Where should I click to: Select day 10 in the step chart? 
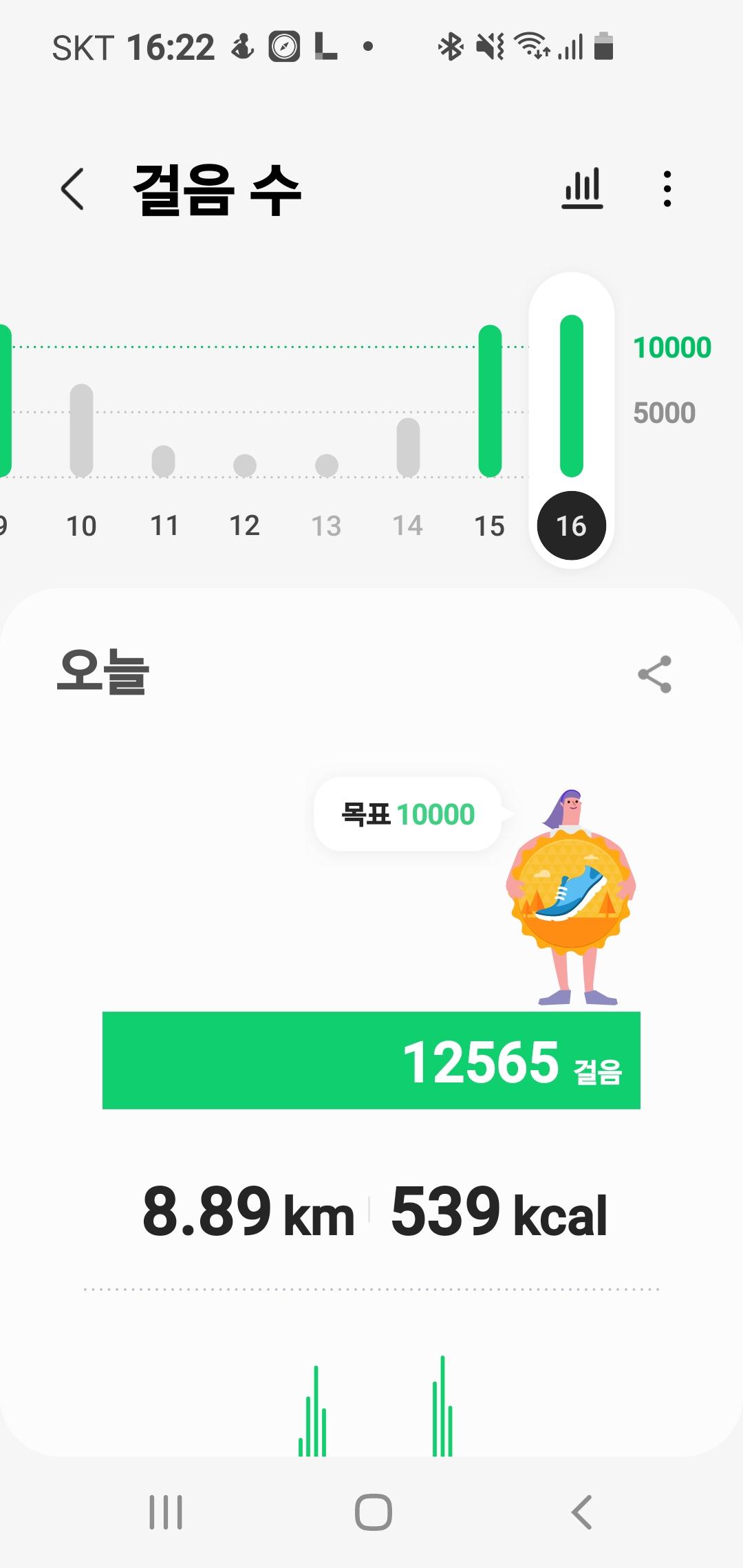click(x=81, y=440)
